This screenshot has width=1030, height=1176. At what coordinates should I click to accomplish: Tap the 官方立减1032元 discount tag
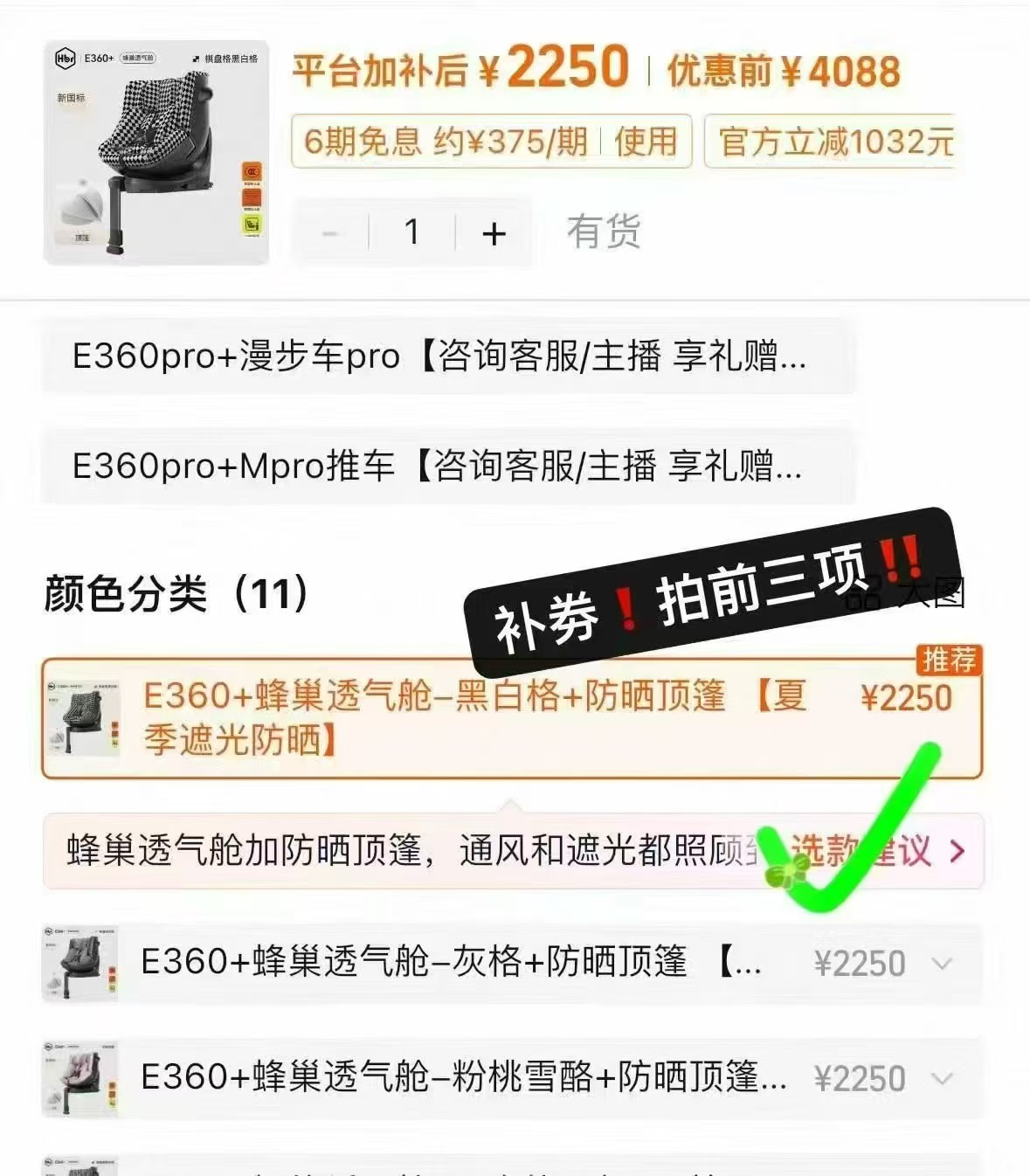pos(831,141)
